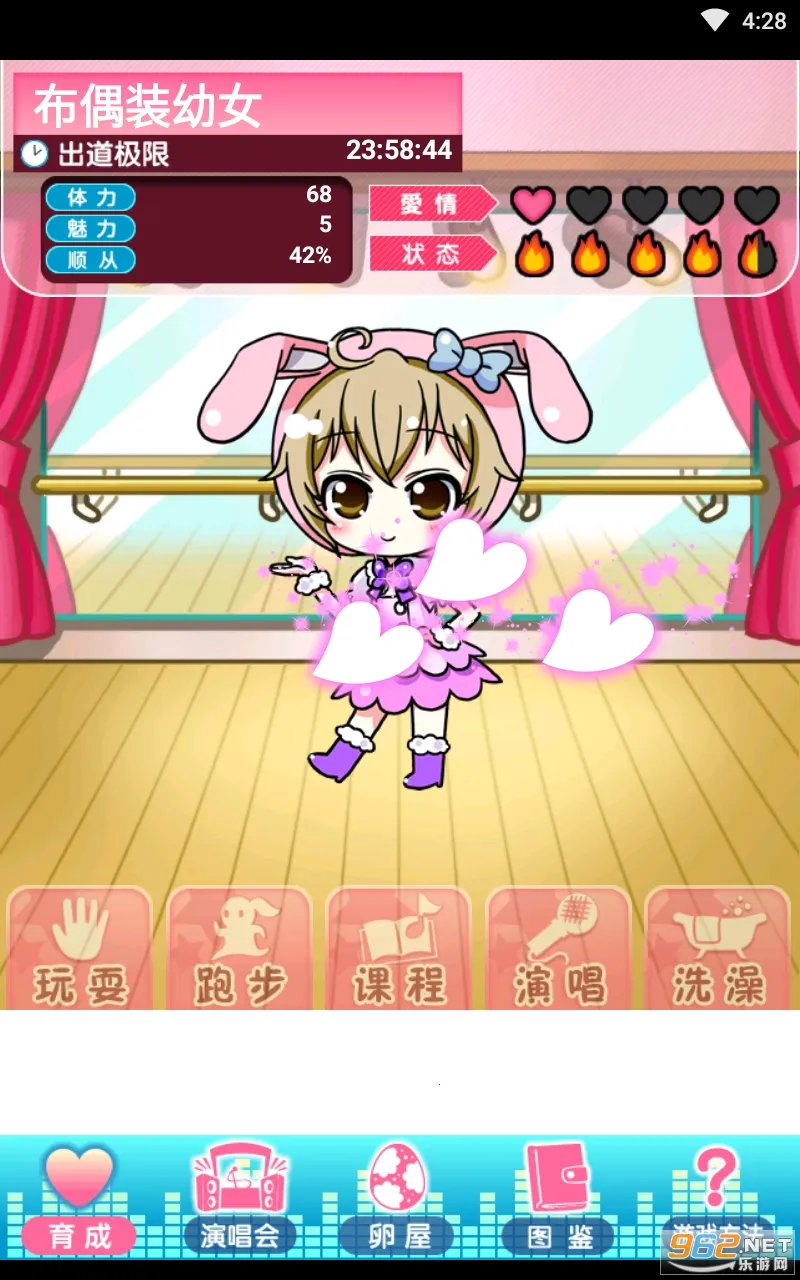Switch to the 育成 tab

(80, 1200)
